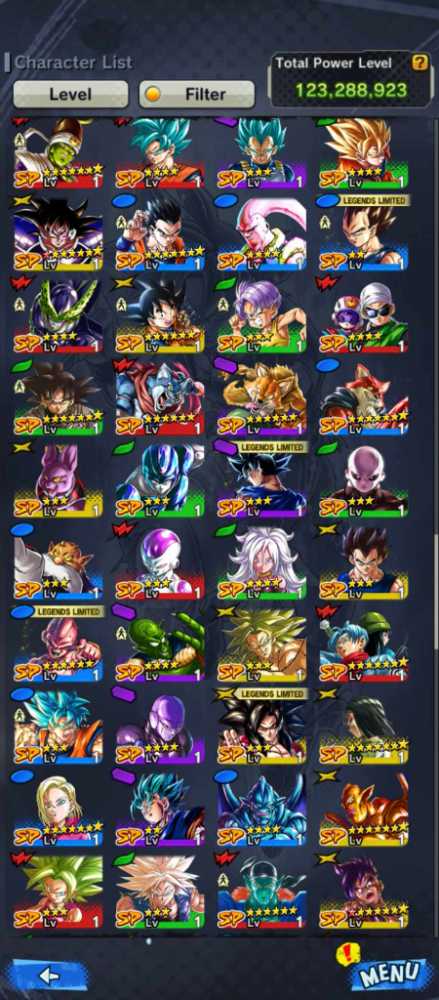The height and width of the screenshot is (1000, 439).
Task: Sort characters using the Level button
Action: click(70, 94)
